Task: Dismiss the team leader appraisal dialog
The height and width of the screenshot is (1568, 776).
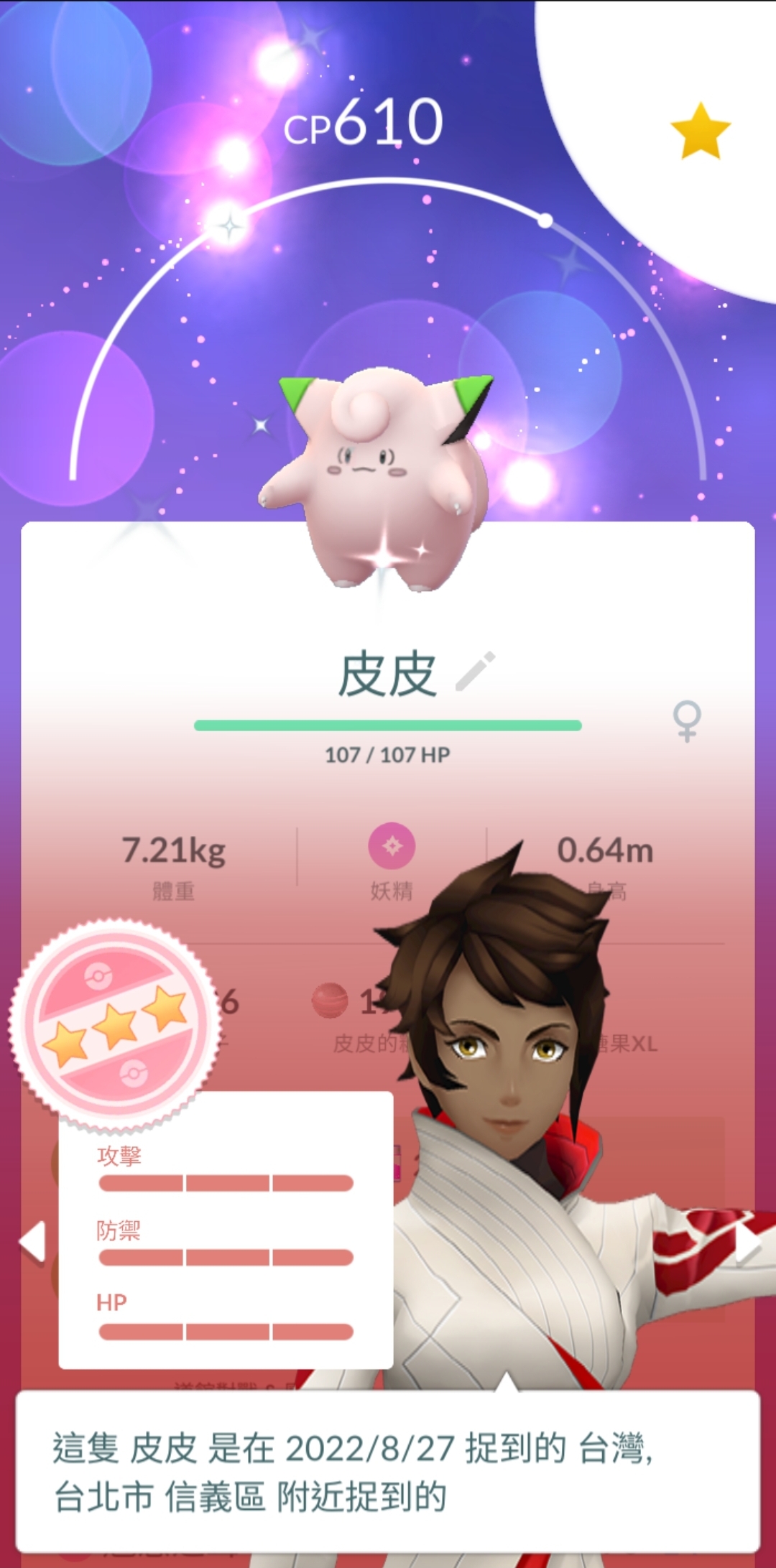Action: 388,1471
